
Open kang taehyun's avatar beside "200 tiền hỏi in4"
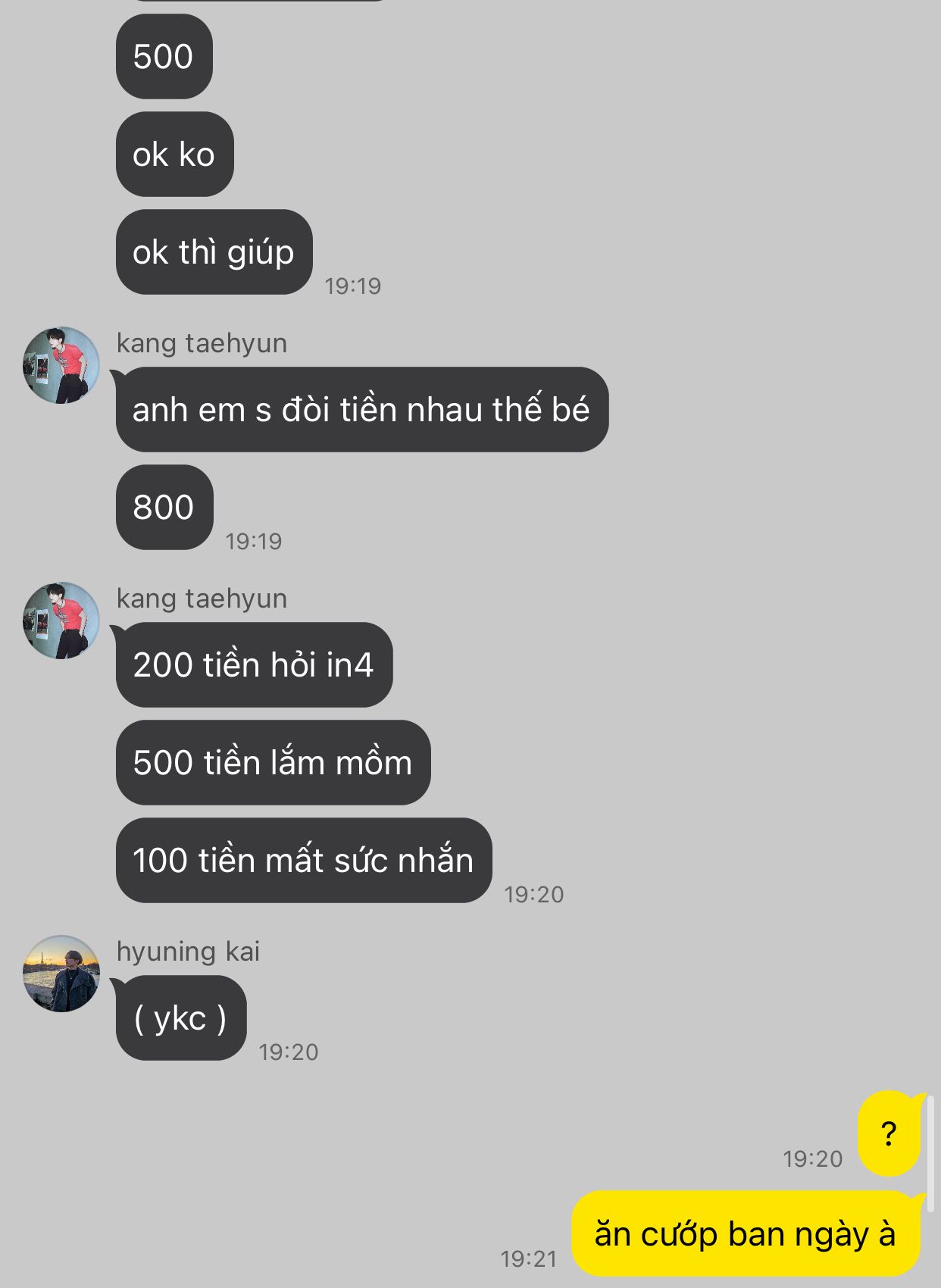point(61,621)
